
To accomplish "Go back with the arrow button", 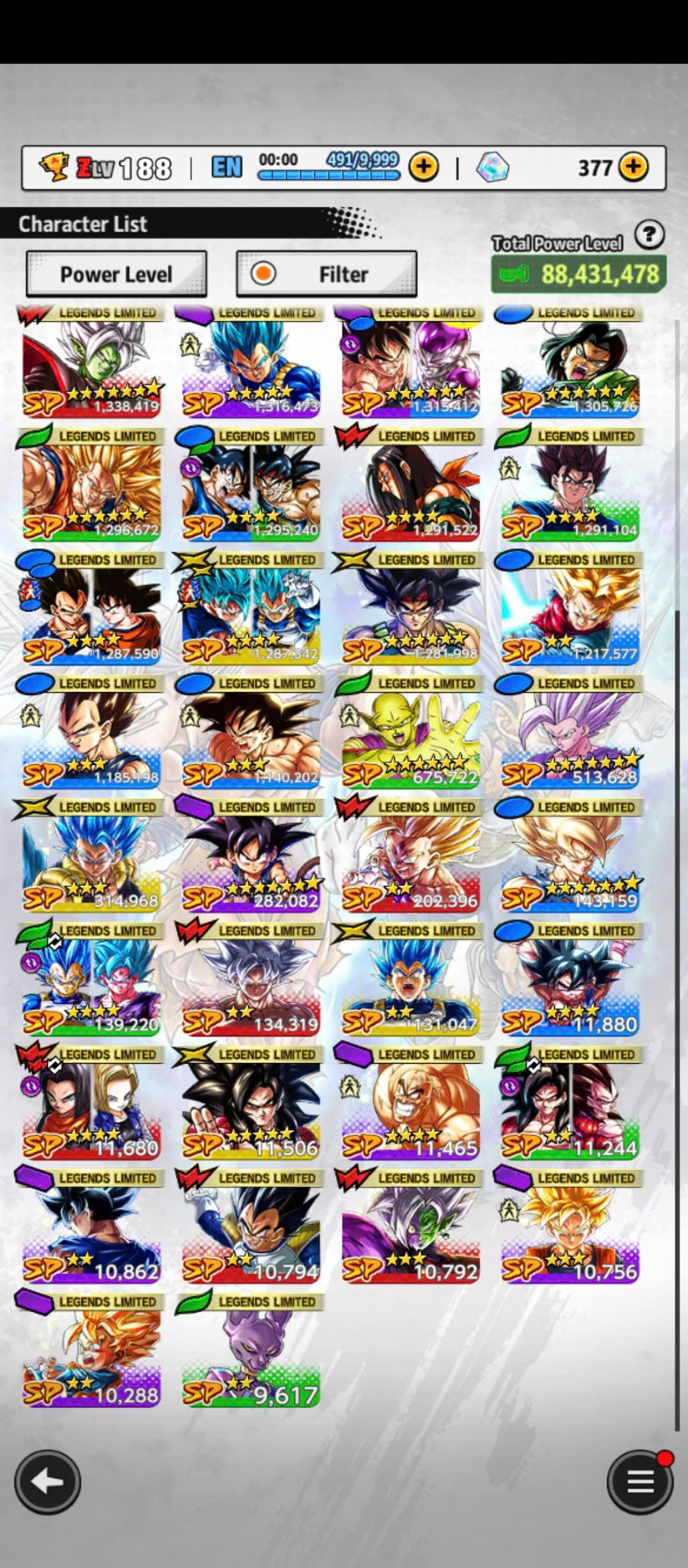I will tap(48, 1482).
